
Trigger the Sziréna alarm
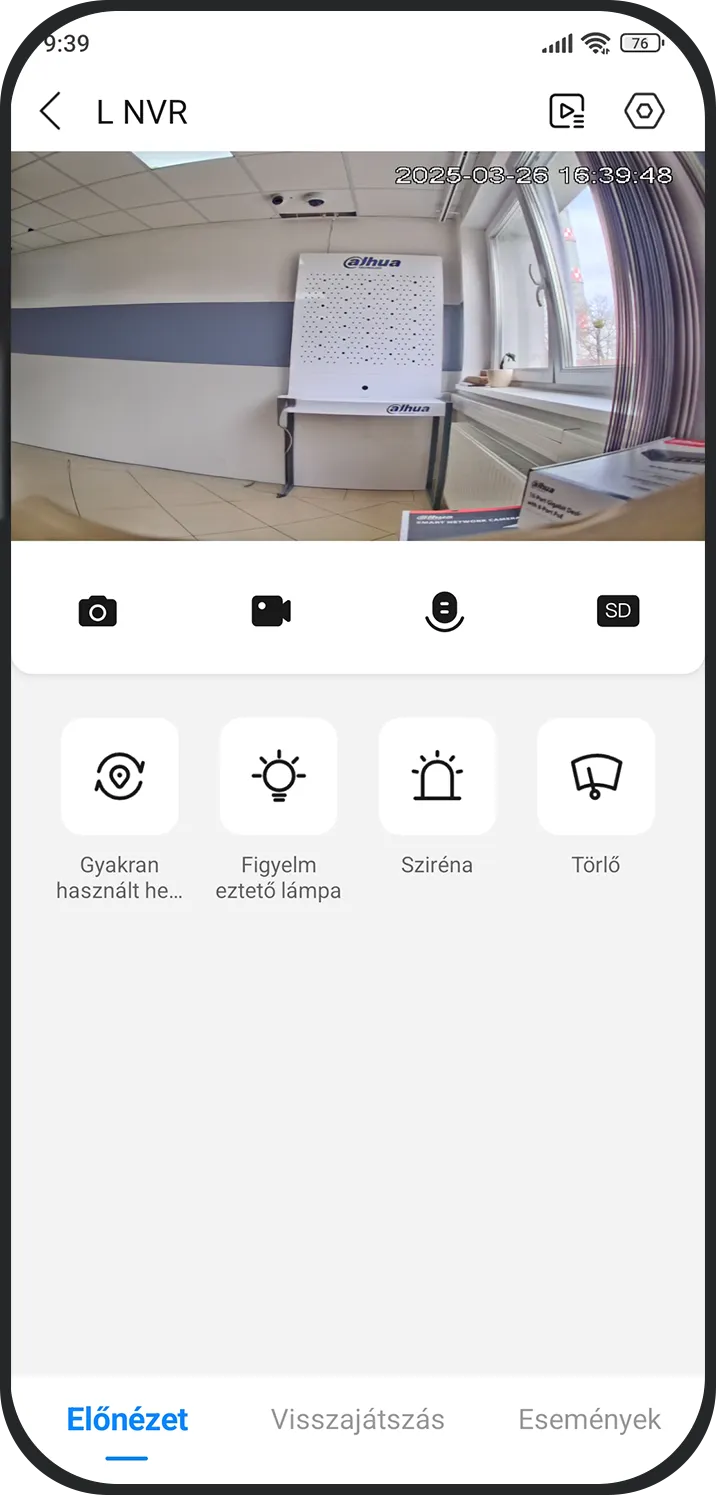[437, 777]
